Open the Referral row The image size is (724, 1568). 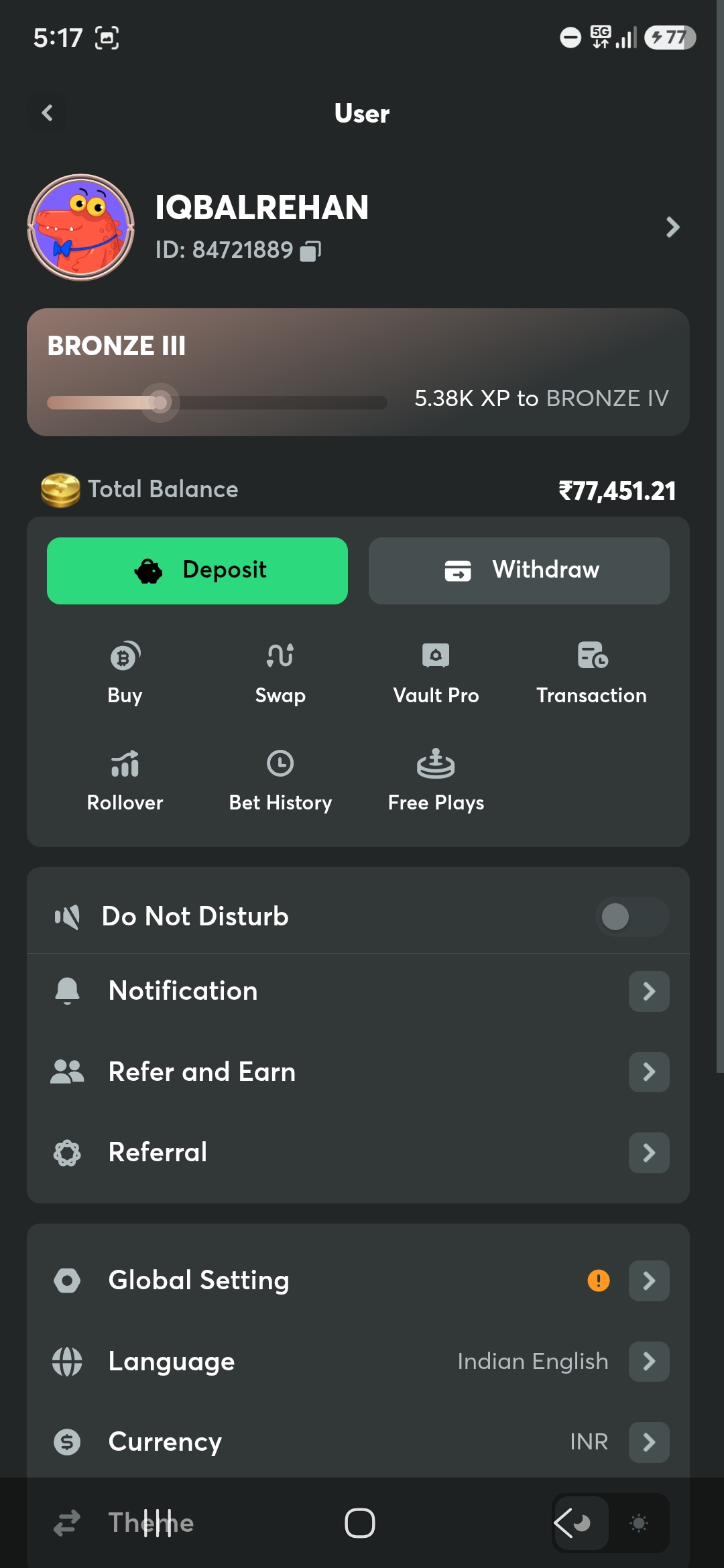[358, 1153]
